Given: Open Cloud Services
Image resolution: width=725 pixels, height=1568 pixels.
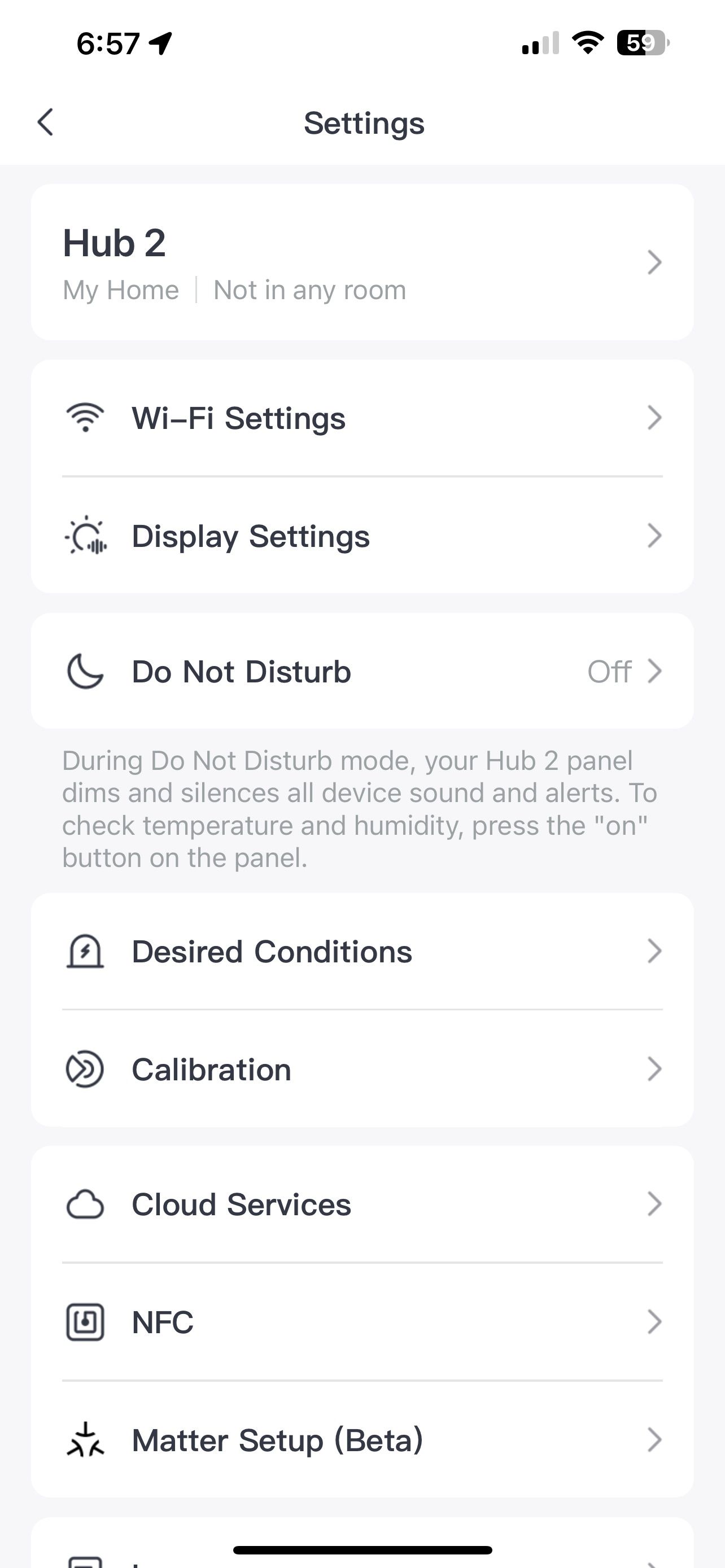Looking at the screenshot, I should coord(241,1203).
